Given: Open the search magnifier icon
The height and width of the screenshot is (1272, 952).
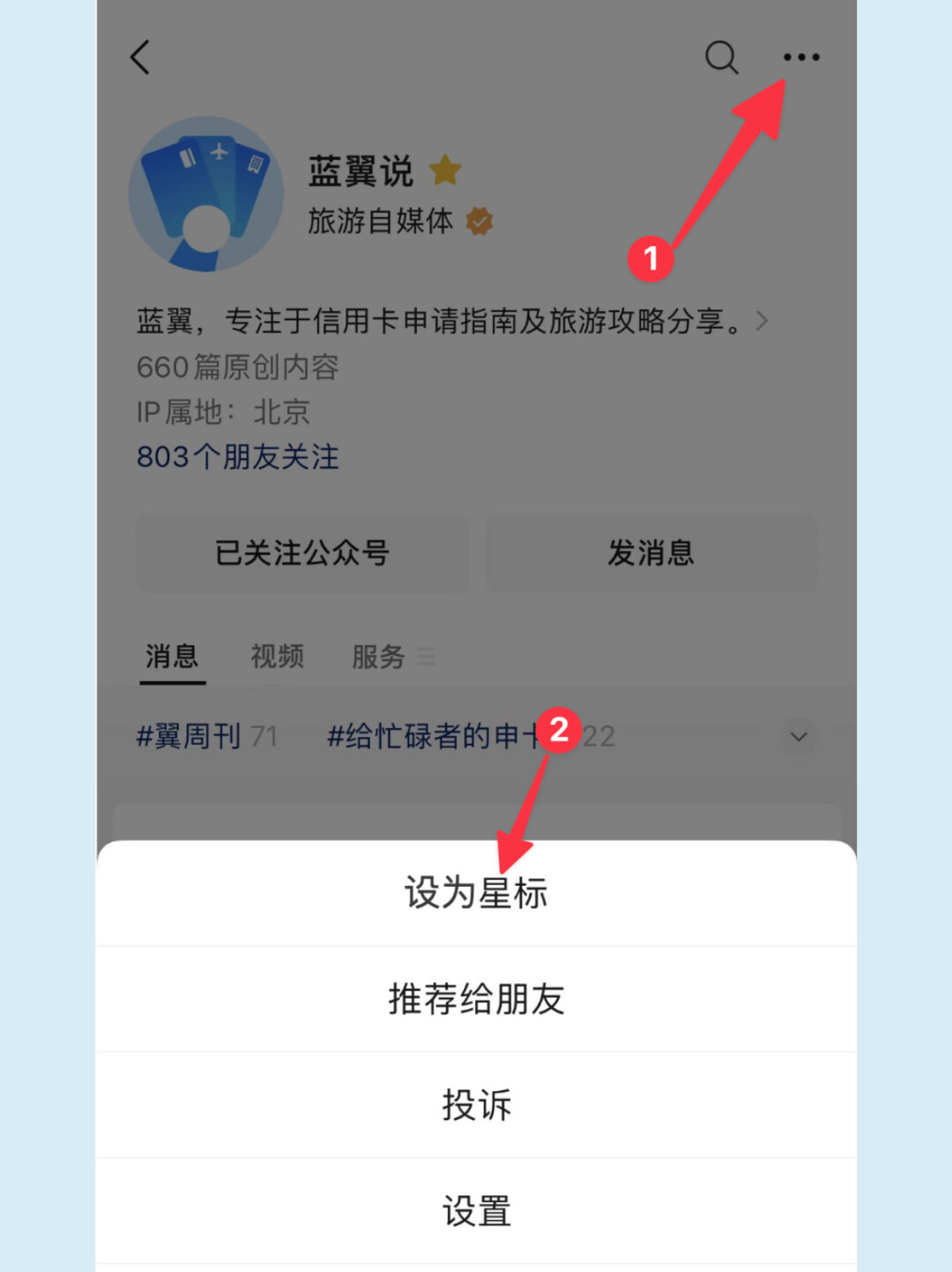Looking at the screenshot, I should 721,57.
